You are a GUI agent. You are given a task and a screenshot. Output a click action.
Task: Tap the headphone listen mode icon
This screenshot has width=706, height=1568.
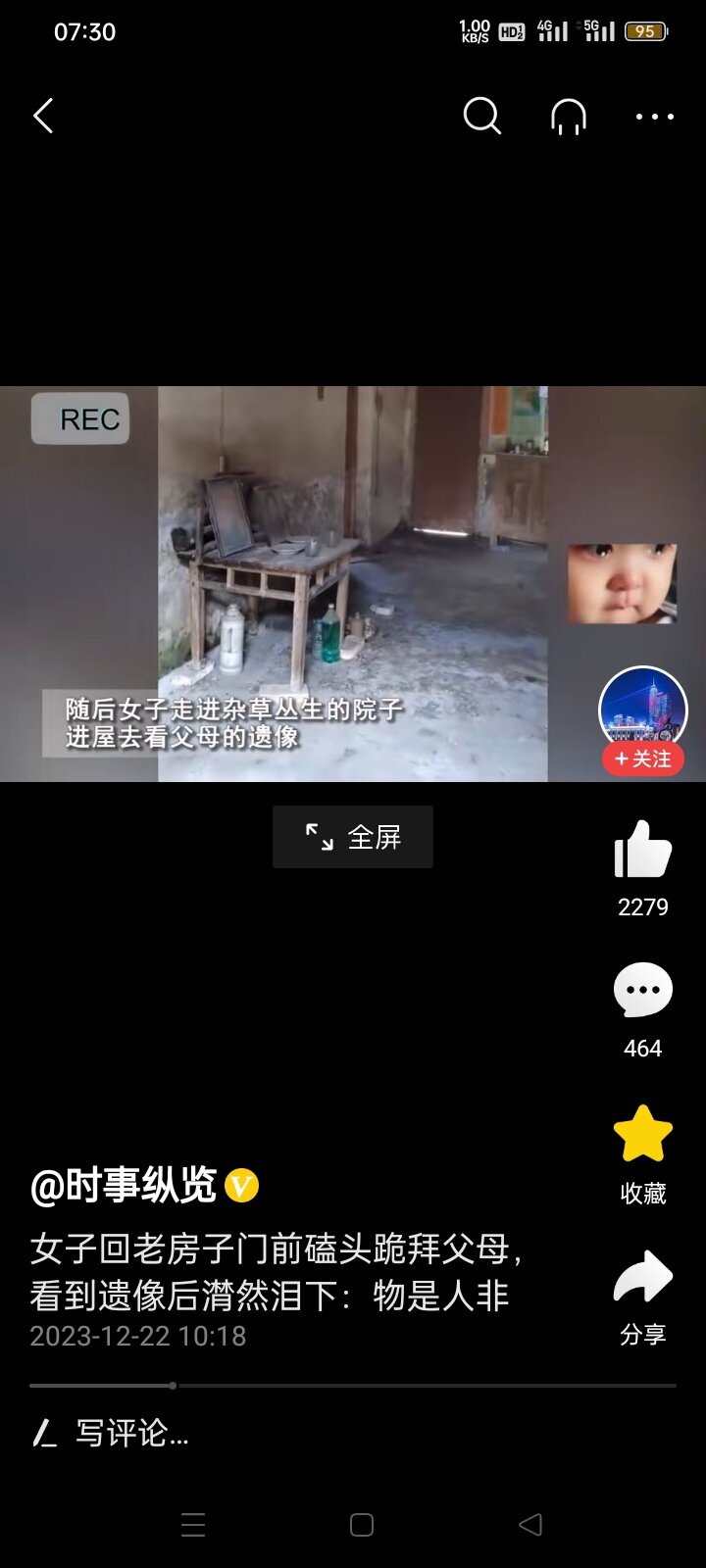[569, 117]
